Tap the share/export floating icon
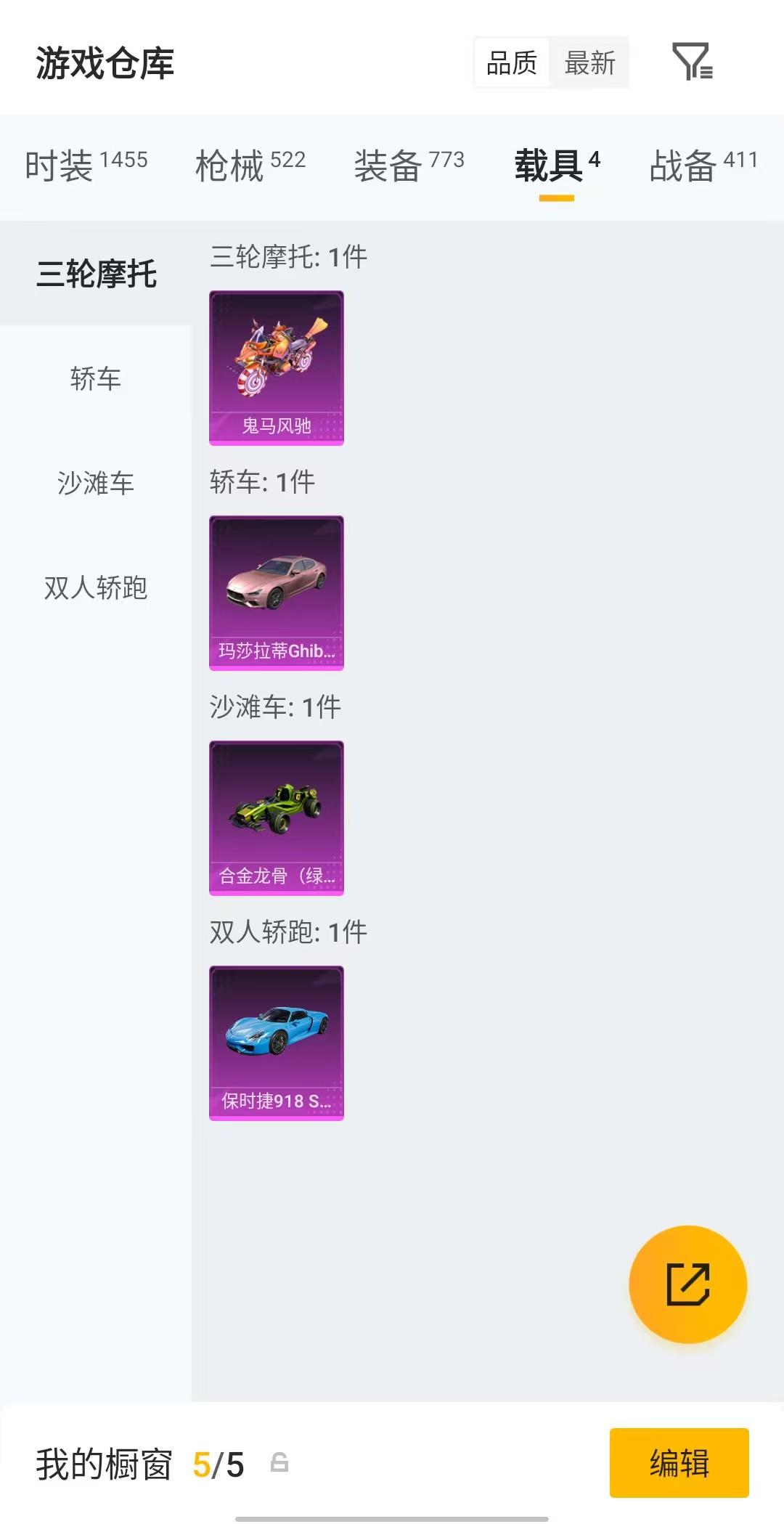The height and width of the screenshot is (1524, 784). 687,1284
